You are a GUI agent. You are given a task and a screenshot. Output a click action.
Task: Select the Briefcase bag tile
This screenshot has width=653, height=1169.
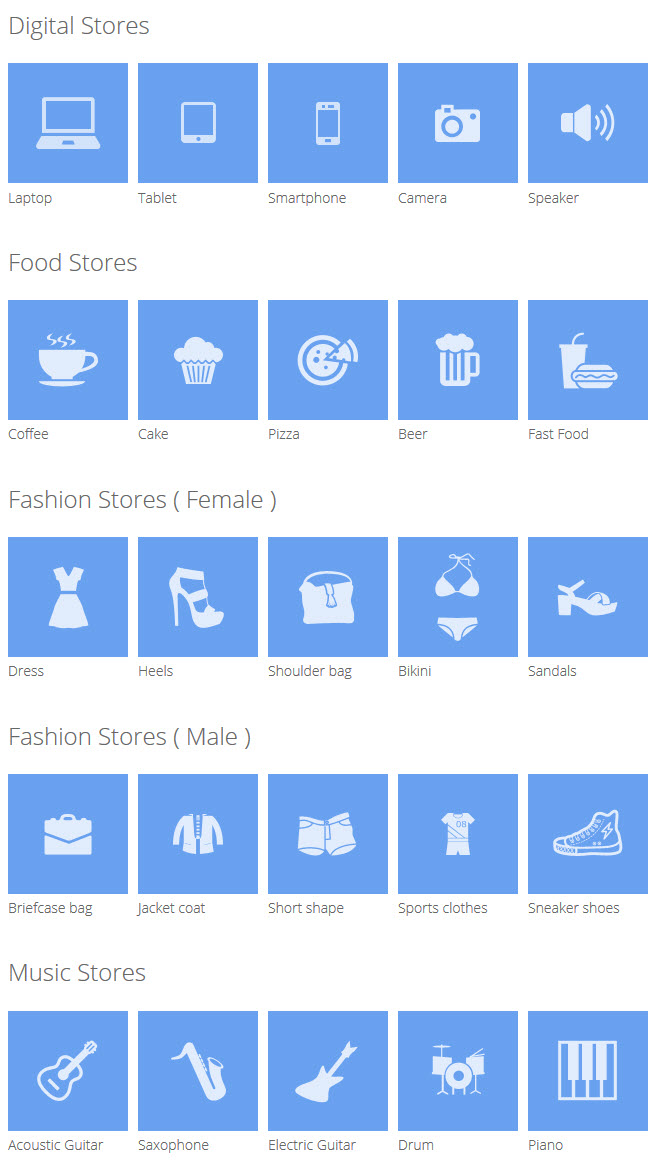click(68, 834)
